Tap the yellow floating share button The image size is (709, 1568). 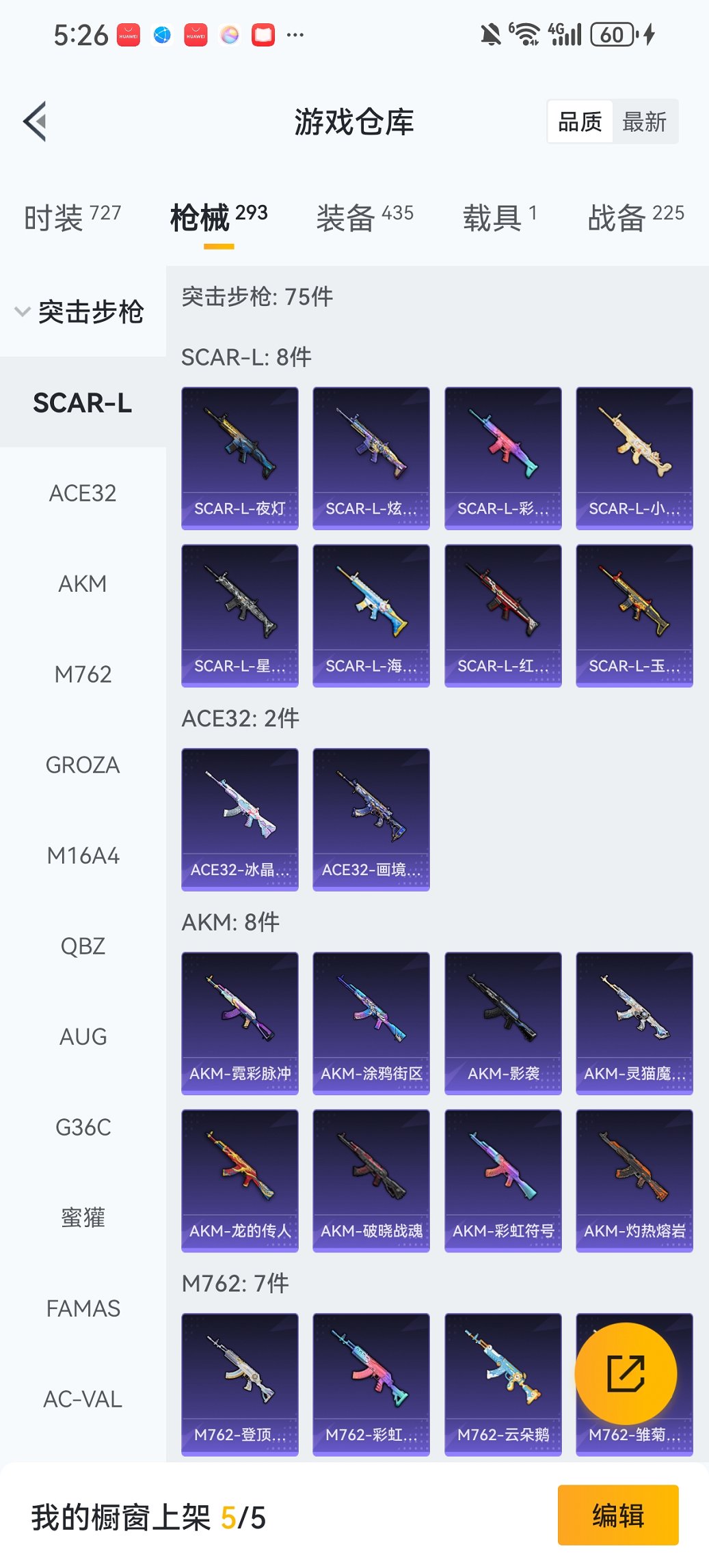(626, 1373)
